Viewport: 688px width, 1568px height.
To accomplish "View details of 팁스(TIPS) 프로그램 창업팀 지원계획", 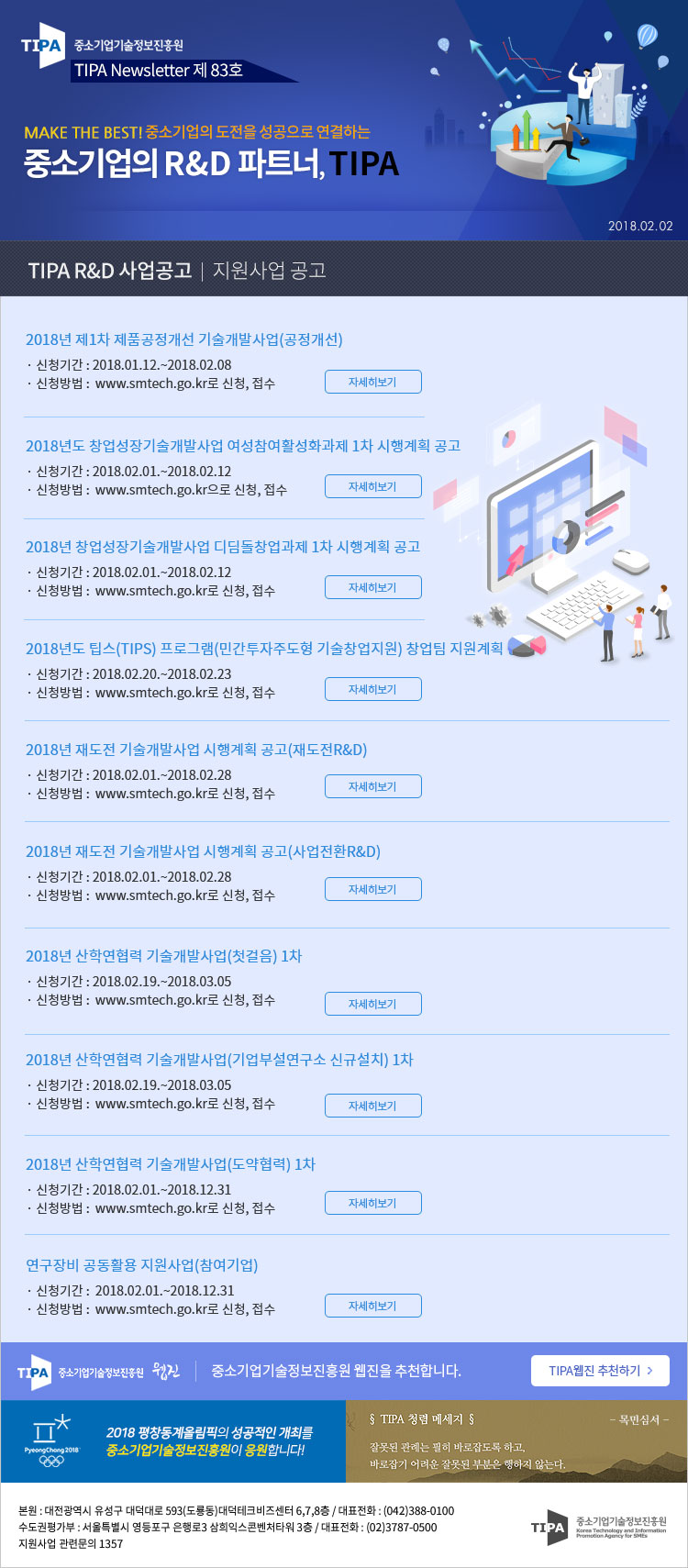I will pyautogui.click(x=372, y=689).
